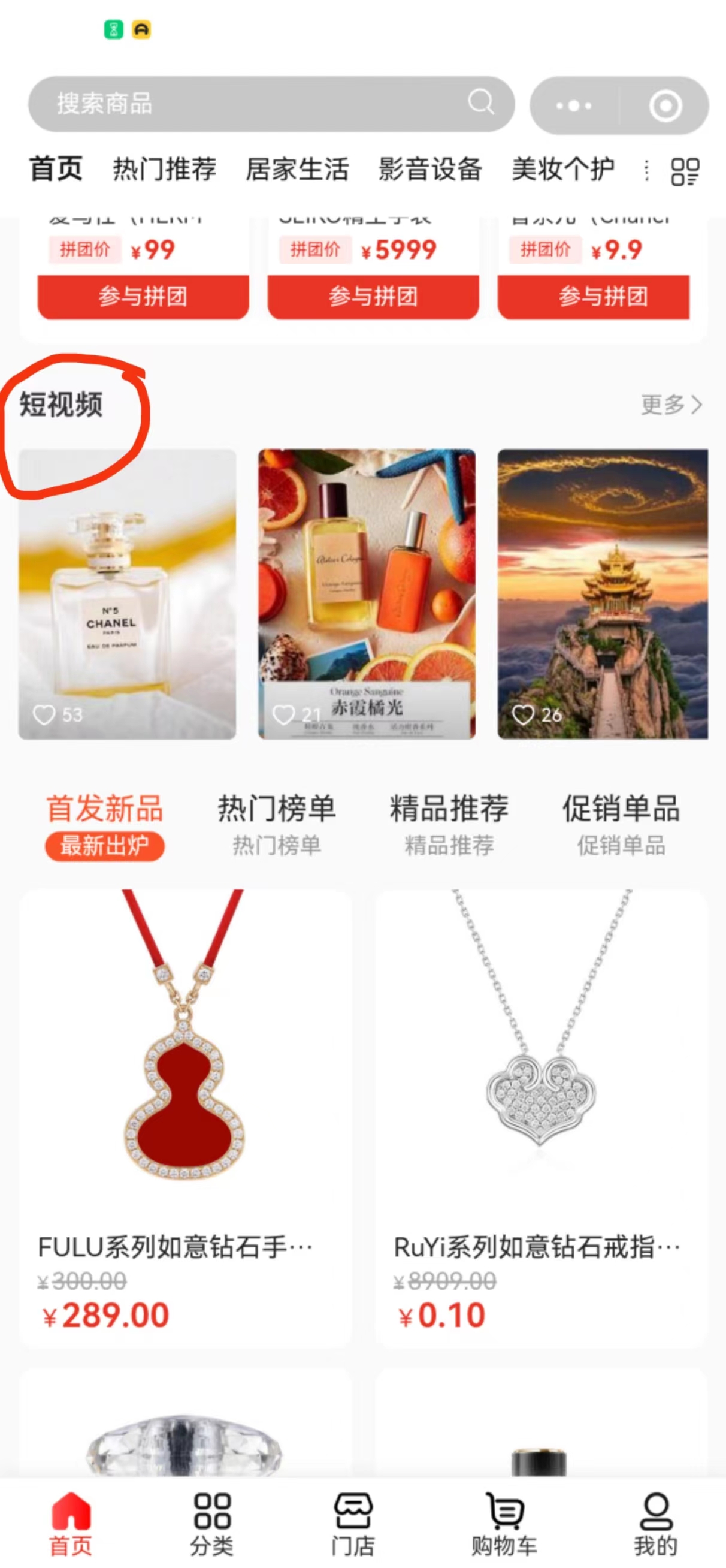Image resolution: width=726 pixels, height=1568 pixels.
Task: Close the mini program with circle icon
Action: pos(664,106)
